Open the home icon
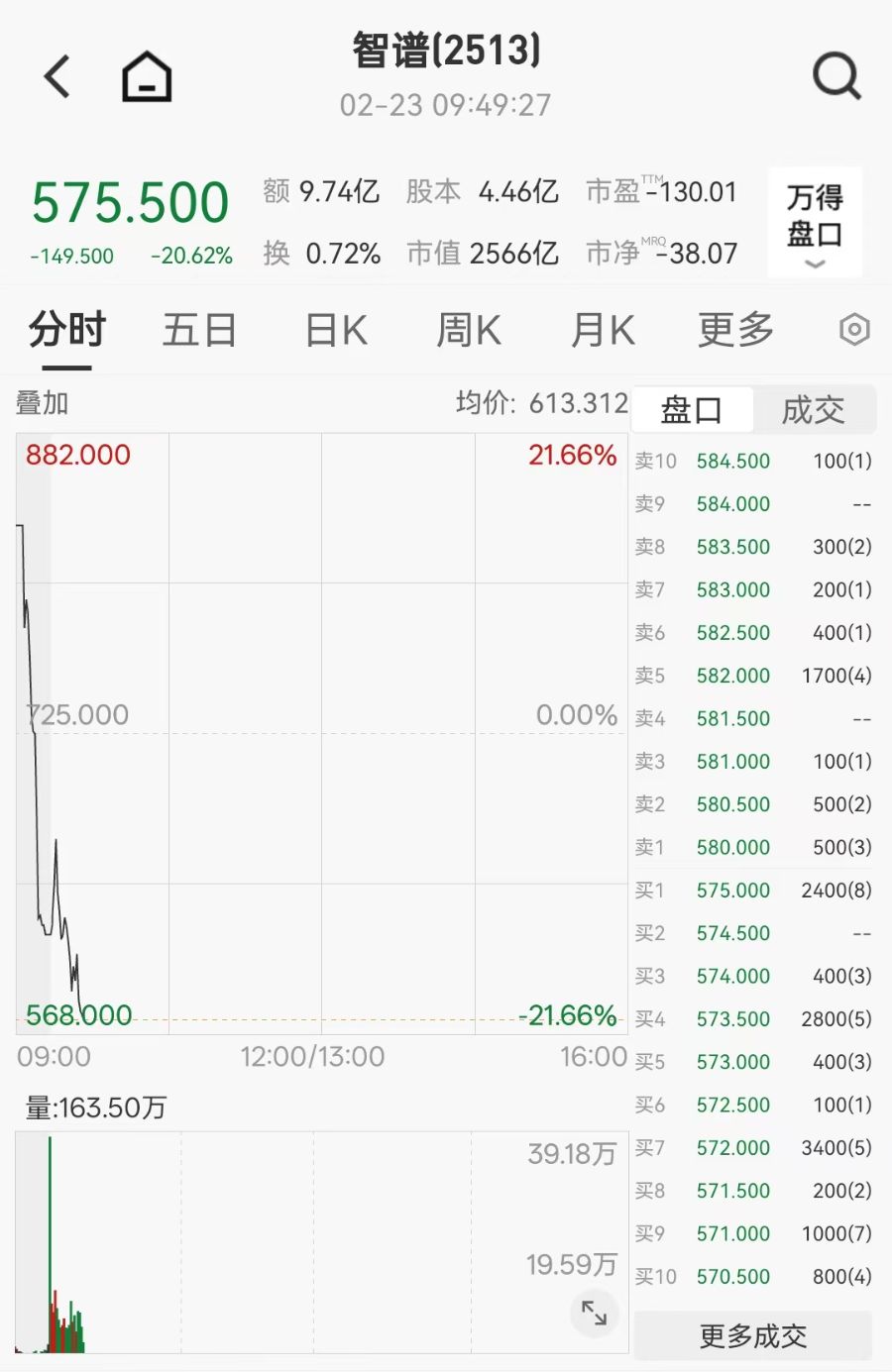 147,76
